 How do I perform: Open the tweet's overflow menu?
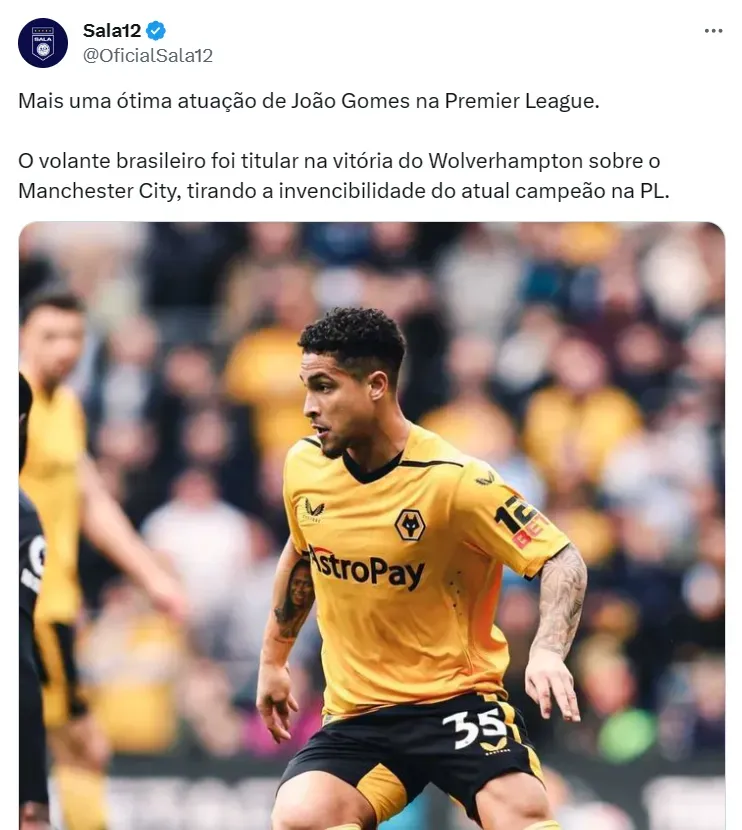click(x=712, y=31)
